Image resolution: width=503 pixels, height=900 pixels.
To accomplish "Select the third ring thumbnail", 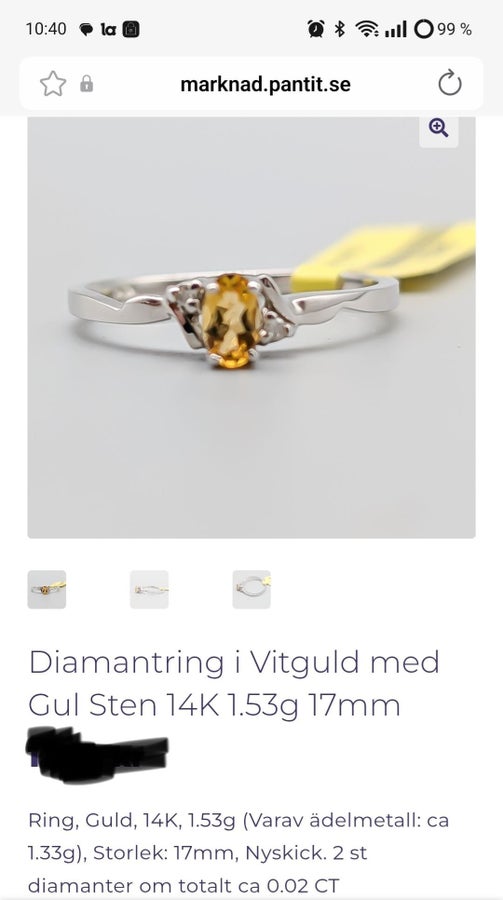I will pyautogui.click(x=252, y=589).
